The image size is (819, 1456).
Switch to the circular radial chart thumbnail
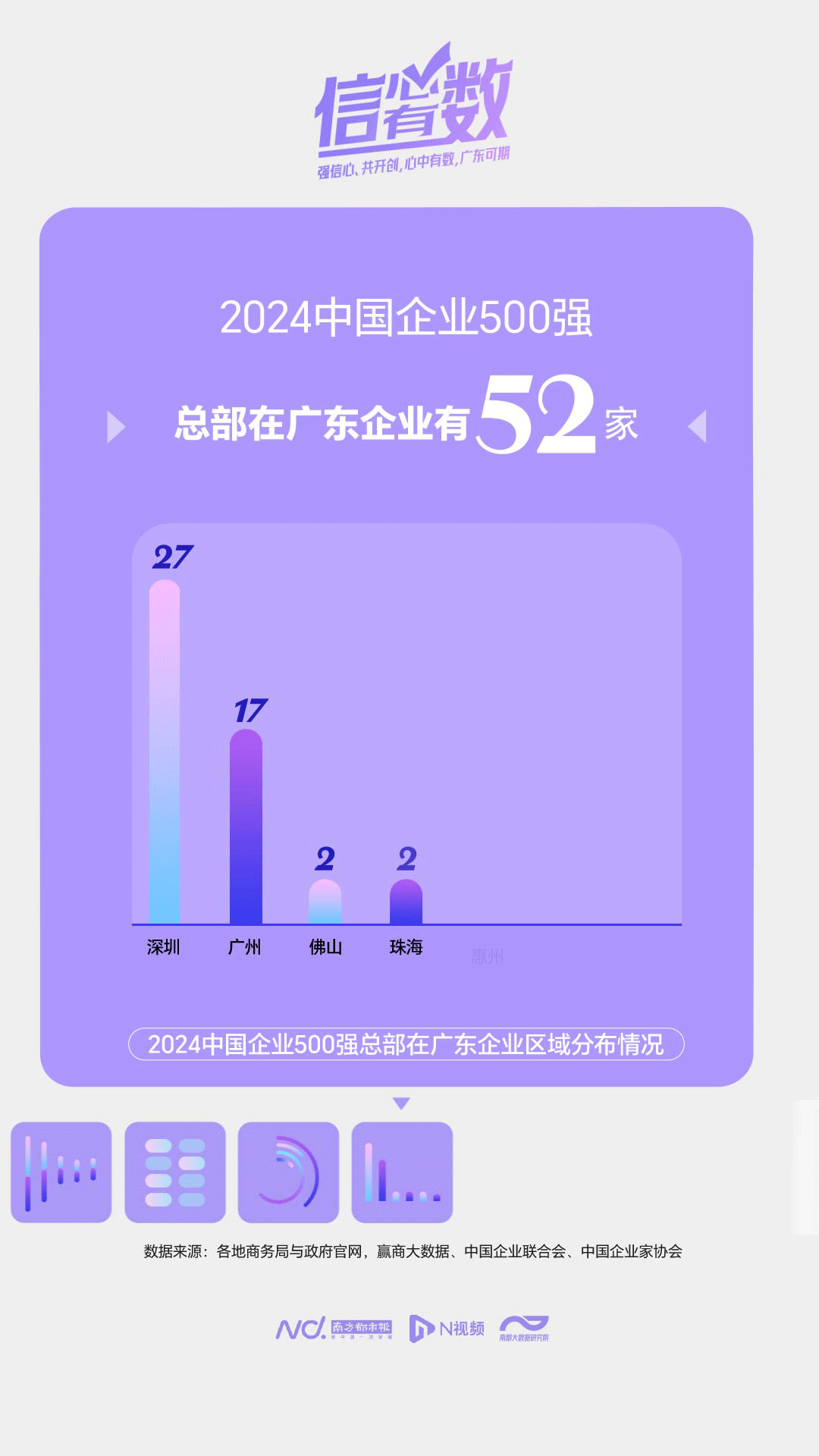(288, 1172)
